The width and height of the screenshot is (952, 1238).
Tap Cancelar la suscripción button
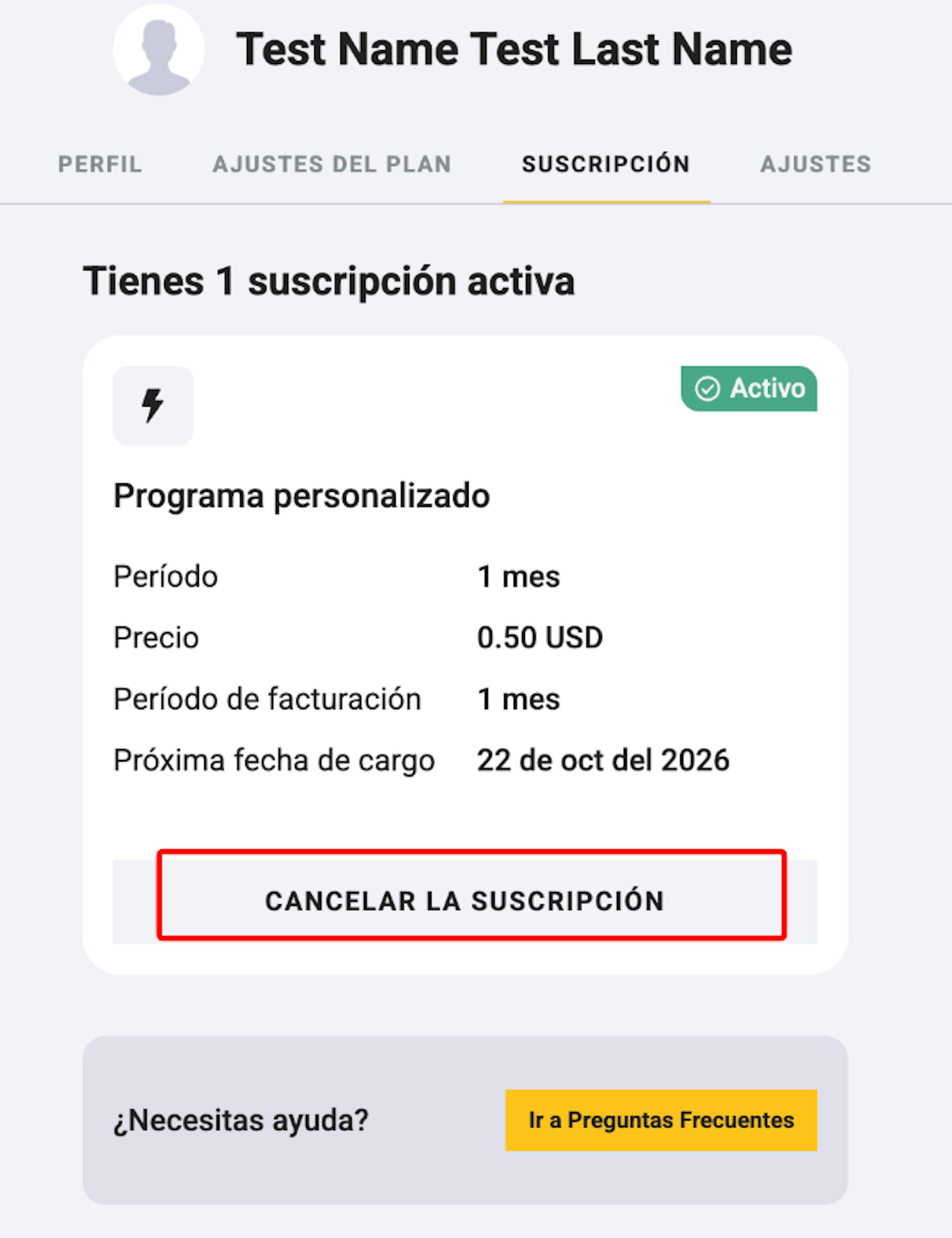click(x=465, y=901)
